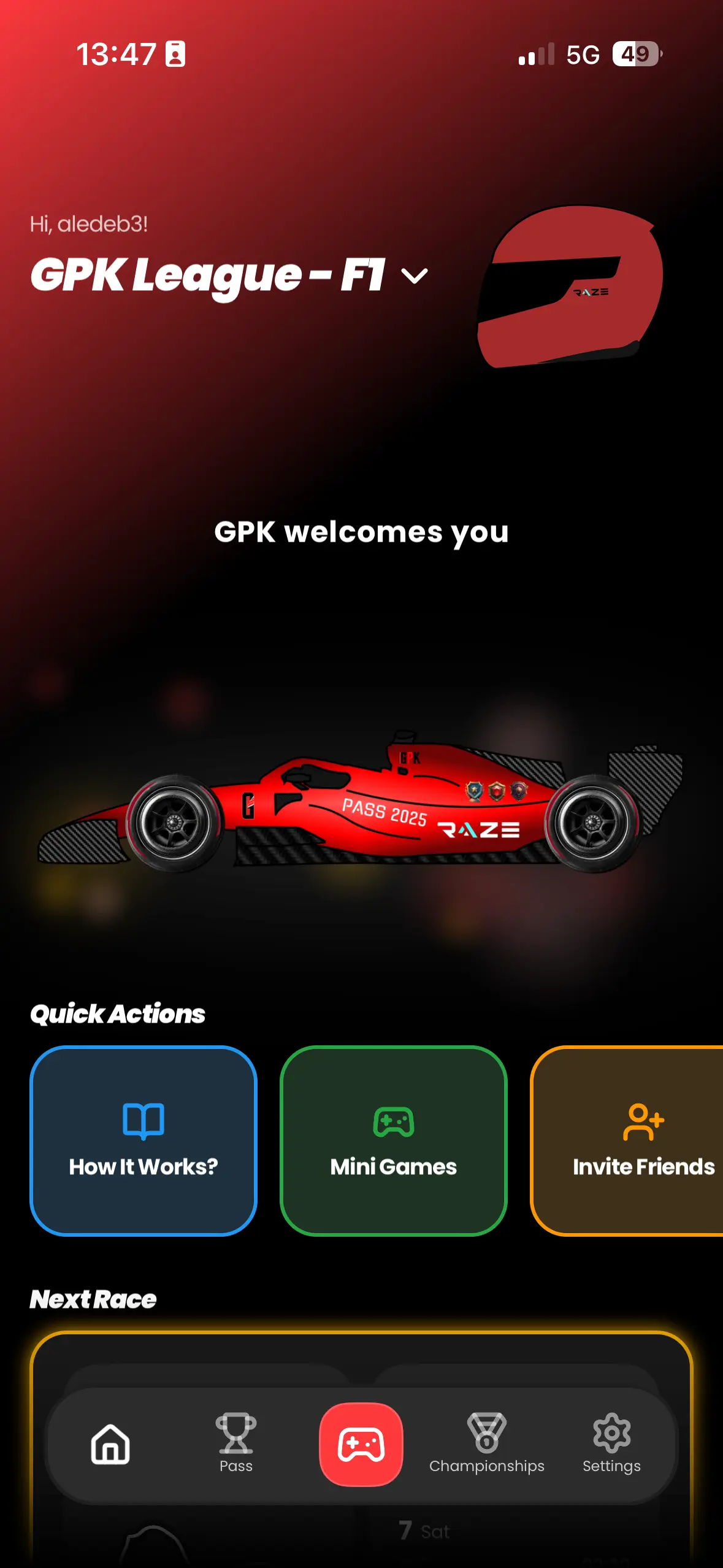This screenshot has width=723, height=1568.
Task: Switch to the Championships tab
Action: (487, 1443)
